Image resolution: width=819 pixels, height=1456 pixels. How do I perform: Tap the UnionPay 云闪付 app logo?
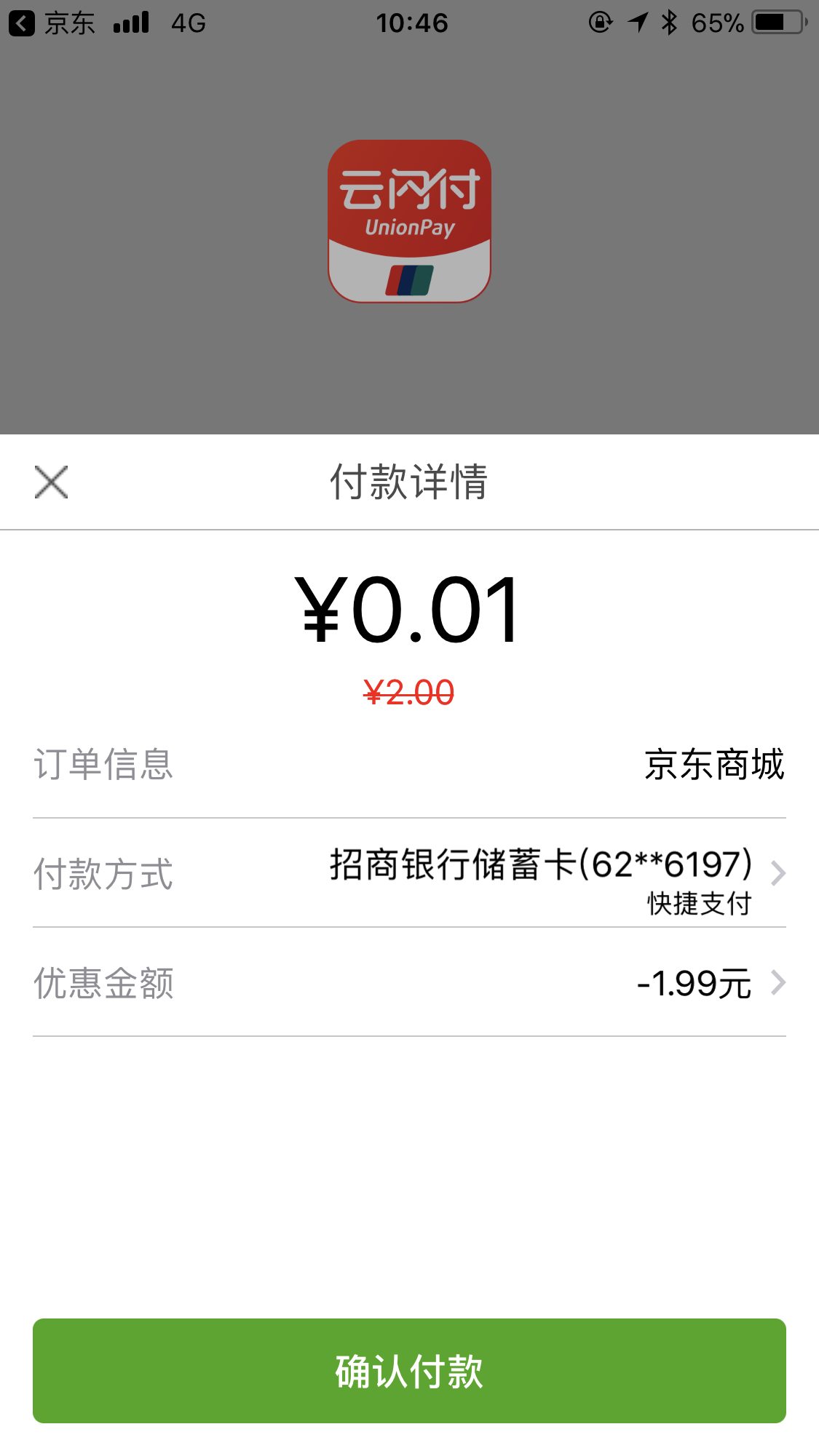coord(409,220)
